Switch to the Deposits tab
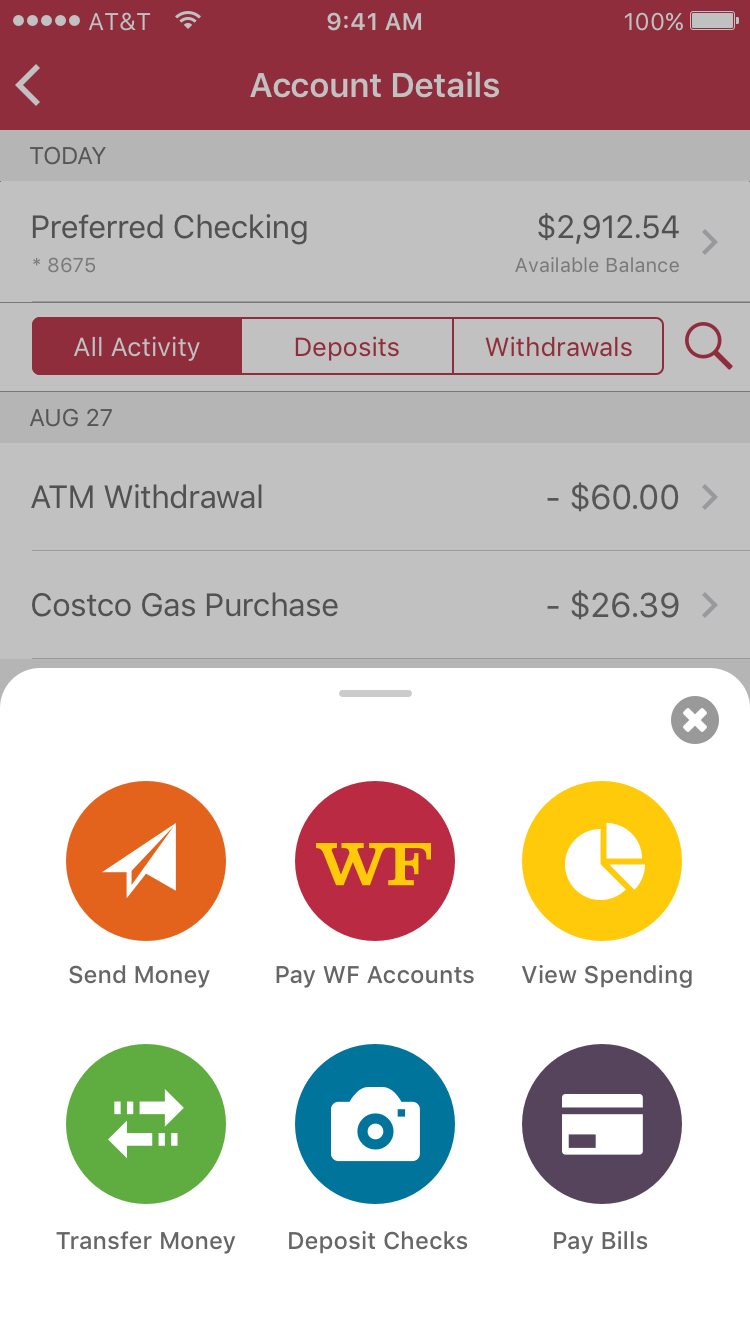 (x=347, y=347)
